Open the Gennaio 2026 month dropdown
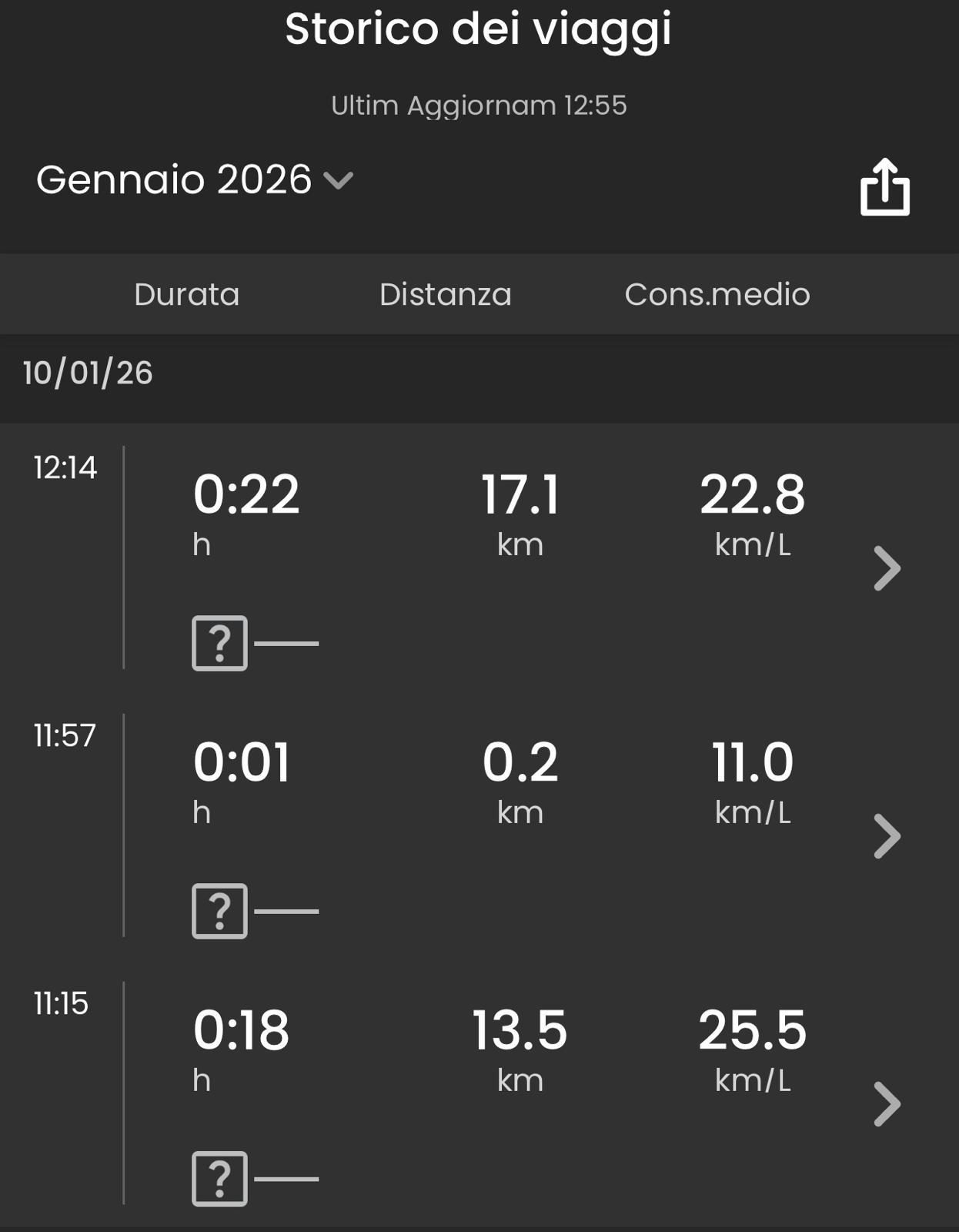The height and width of the screenshot is (1232, 959). tap(194, 180)
